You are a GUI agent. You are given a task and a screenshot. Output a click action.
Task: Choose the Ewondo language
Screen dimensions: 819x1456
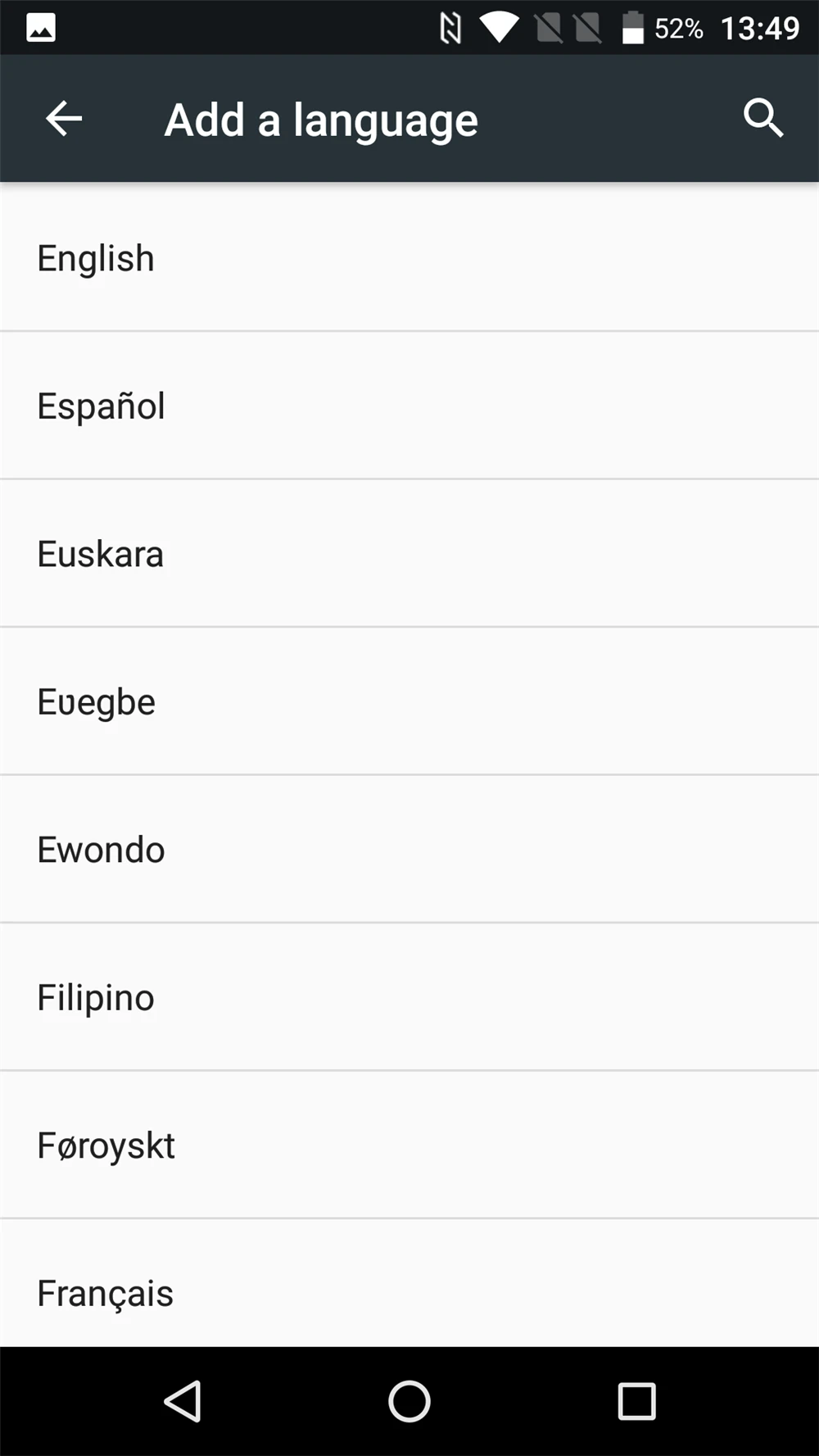pos(409,850)
